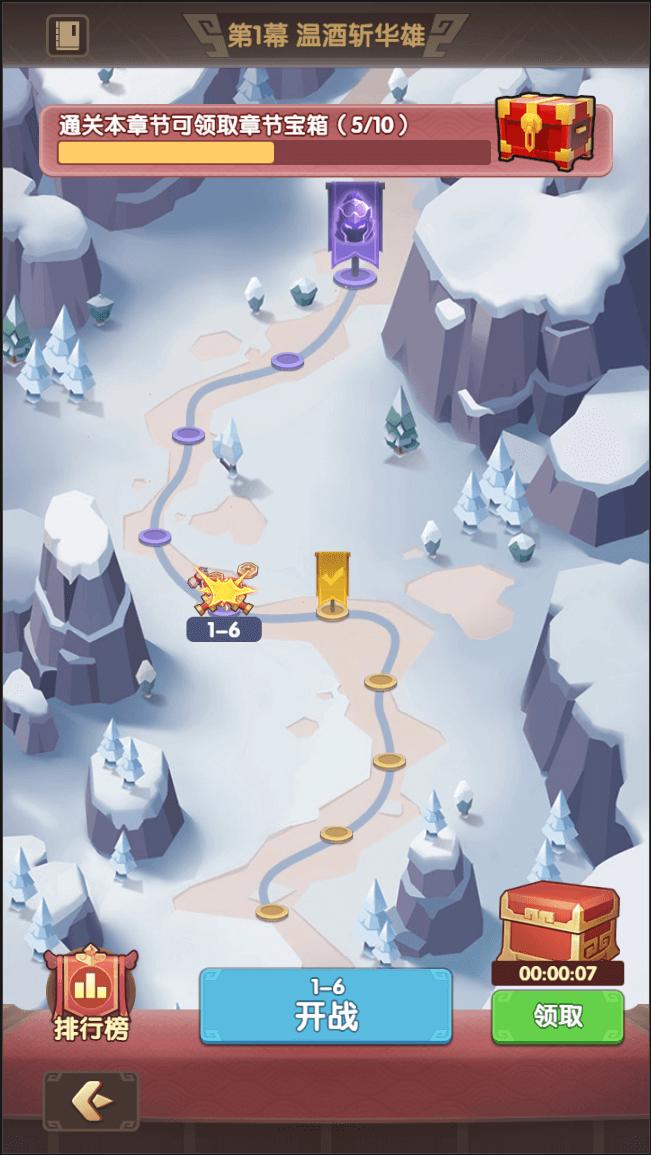Claim rewards with the 领取 button
This screenshot has height=1155, width=651.
[x=557, y=1016]
